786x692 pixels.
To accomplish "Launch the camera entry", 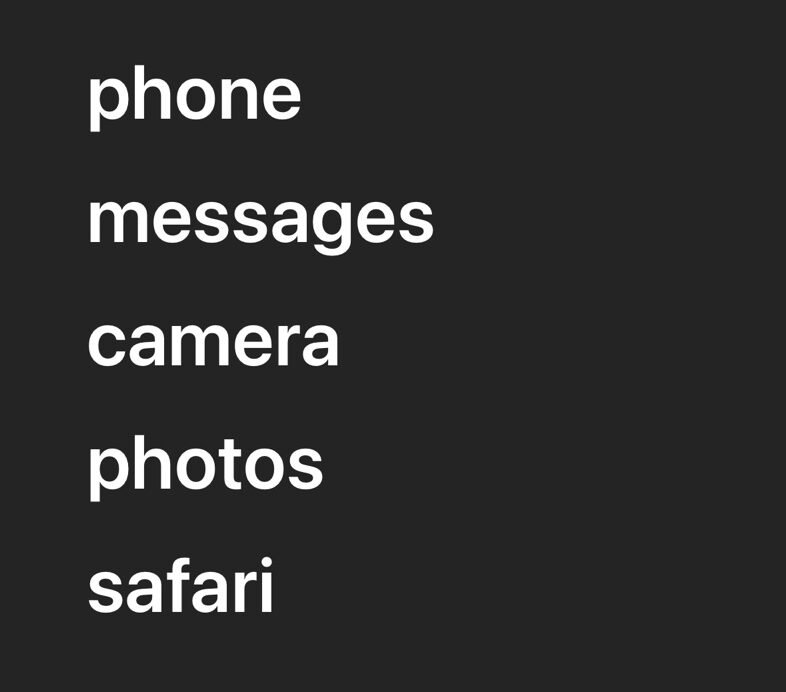I will (214, 344).
